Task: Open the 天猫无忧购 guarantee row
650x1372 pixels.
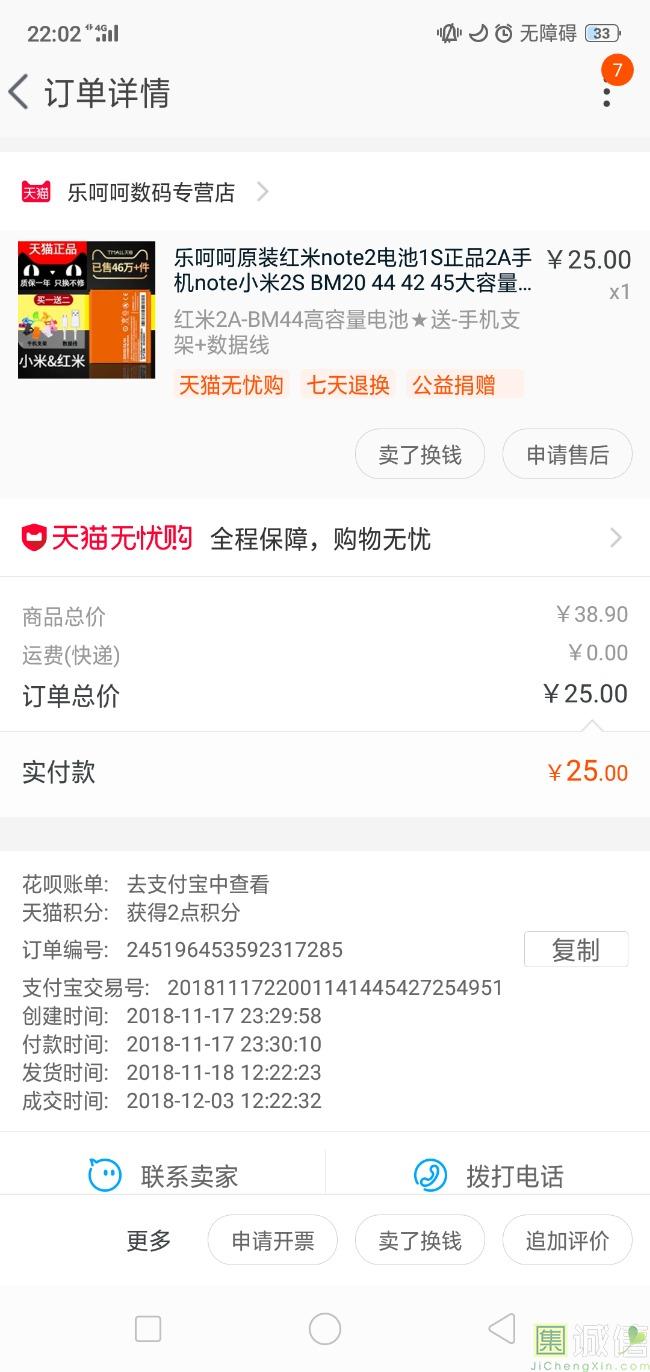Action: coord(325,538)
